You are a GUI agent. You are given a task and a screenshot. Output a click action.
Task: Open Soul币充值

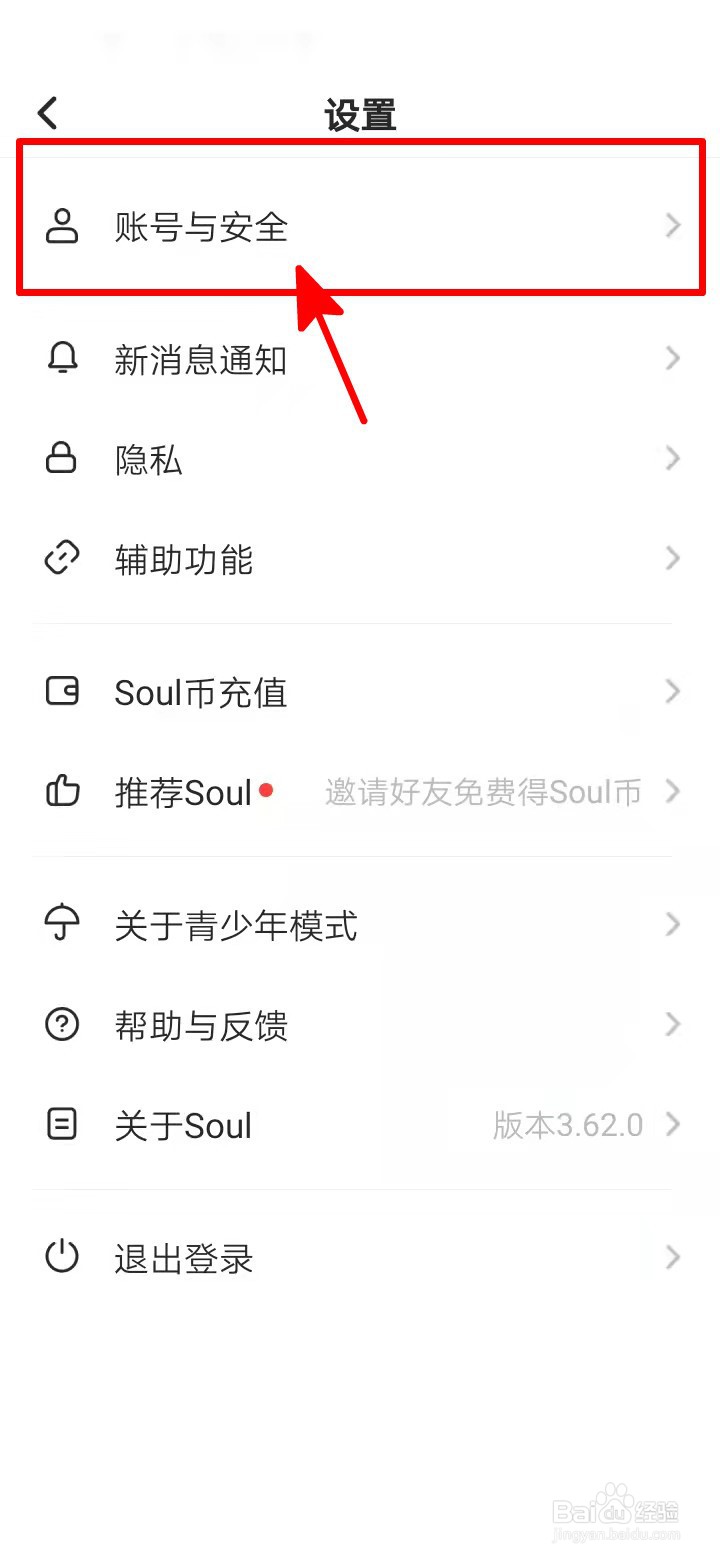360,692
